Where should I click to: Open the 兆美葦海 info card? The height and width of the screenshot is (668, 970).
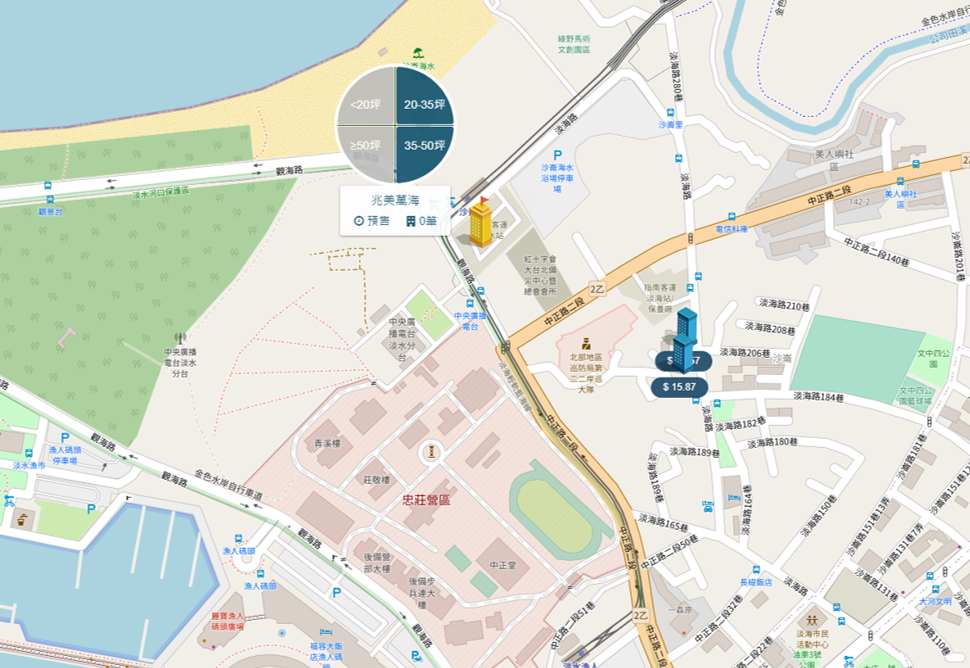coord(394,210)
